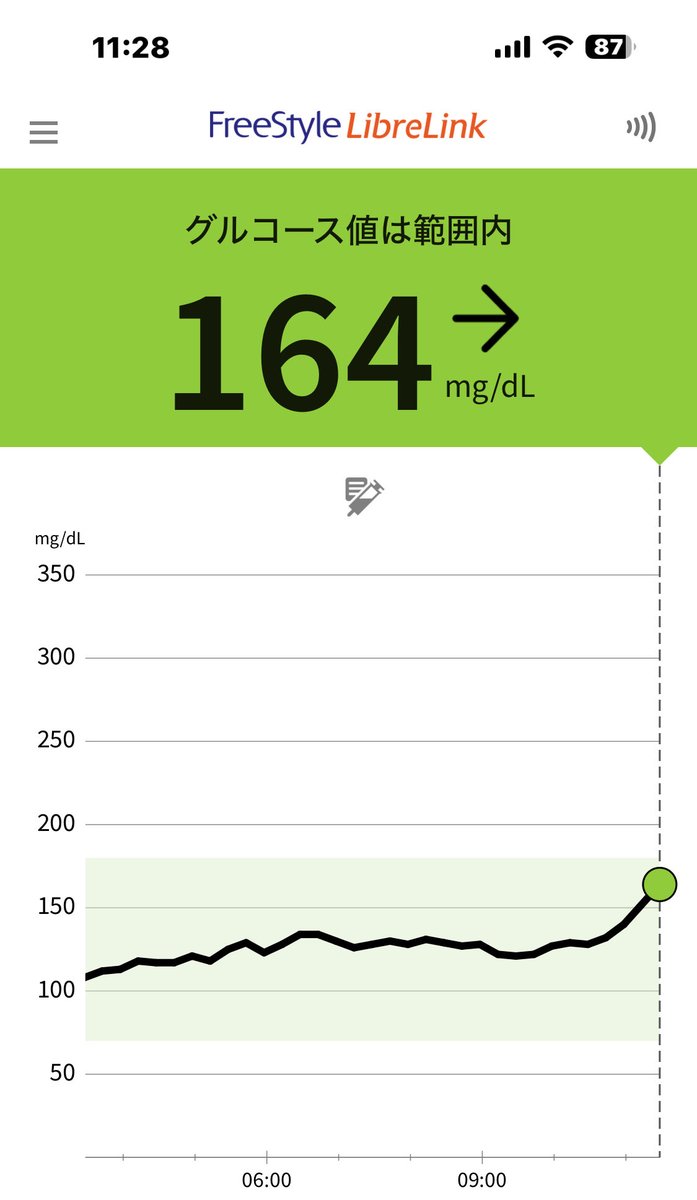Start a sensor scan
This screenshot has width=697, height=1200.
coord(640,127)
